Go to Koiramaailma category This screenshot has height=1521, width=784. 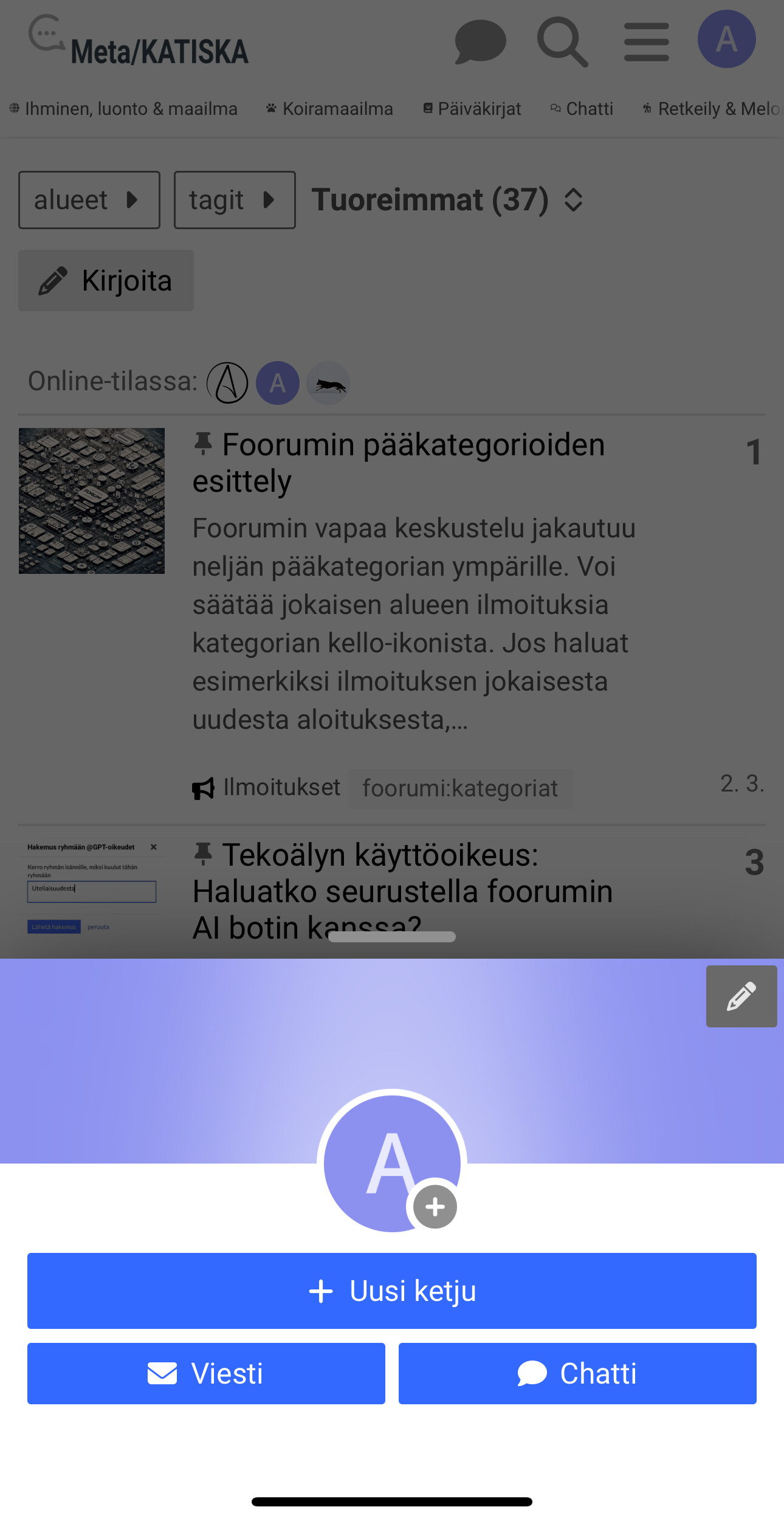tap(330, 109)
